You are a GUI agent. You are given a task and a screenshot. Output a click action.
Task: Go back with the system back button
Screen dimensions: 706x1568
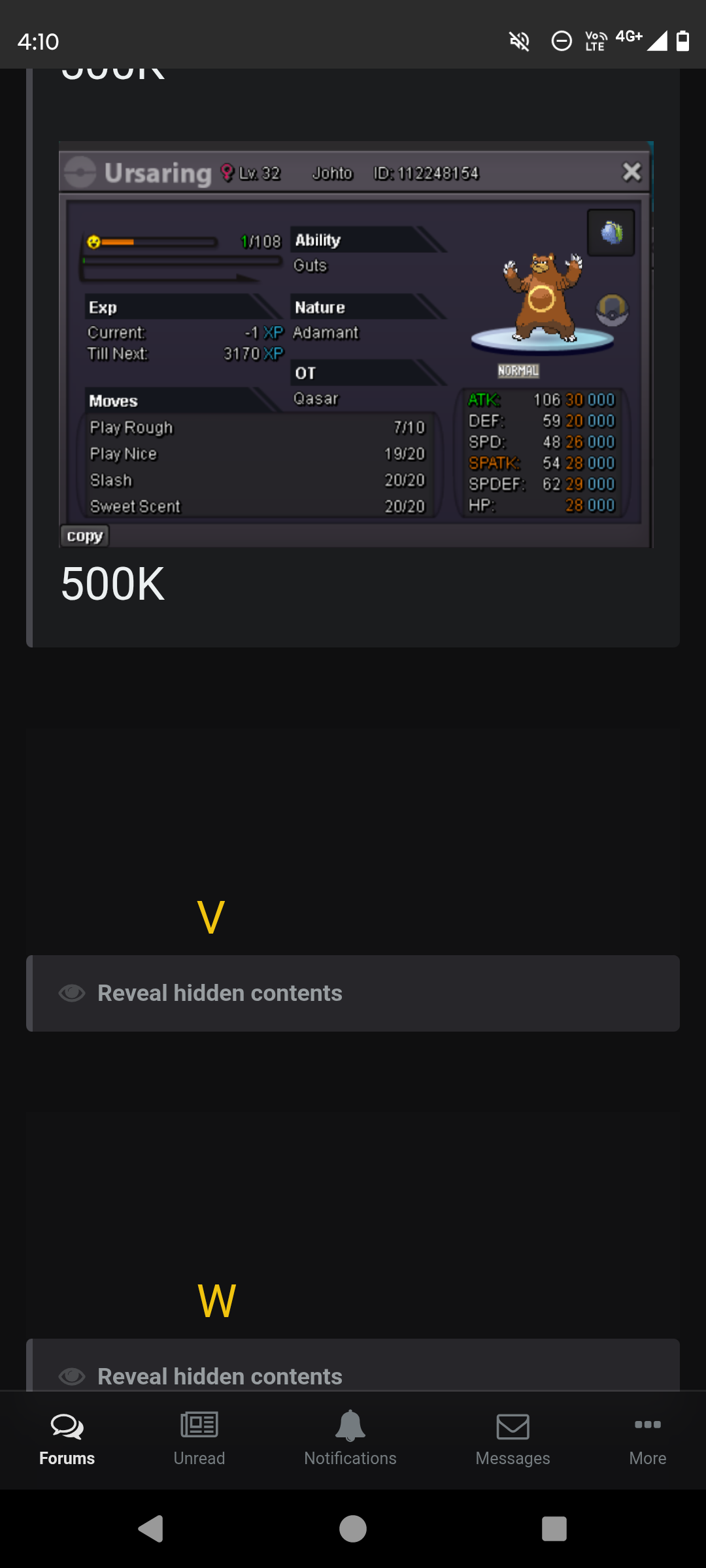click(152, 1529)
